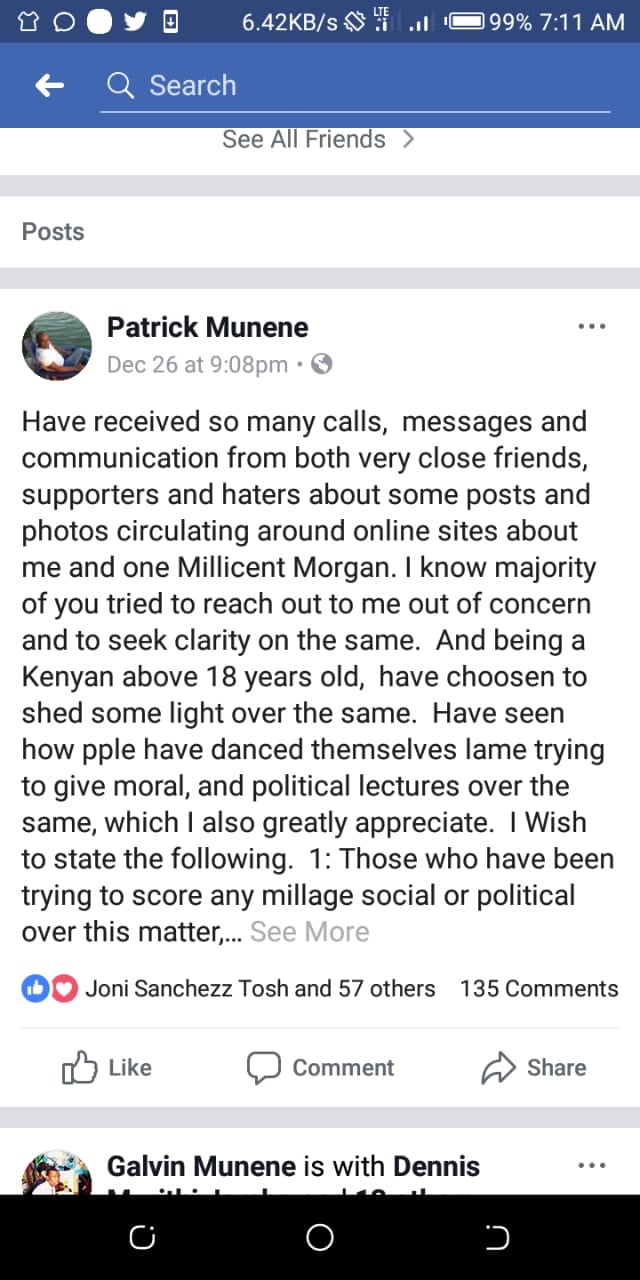Open the 135 Comments

(x=538, y=989)
